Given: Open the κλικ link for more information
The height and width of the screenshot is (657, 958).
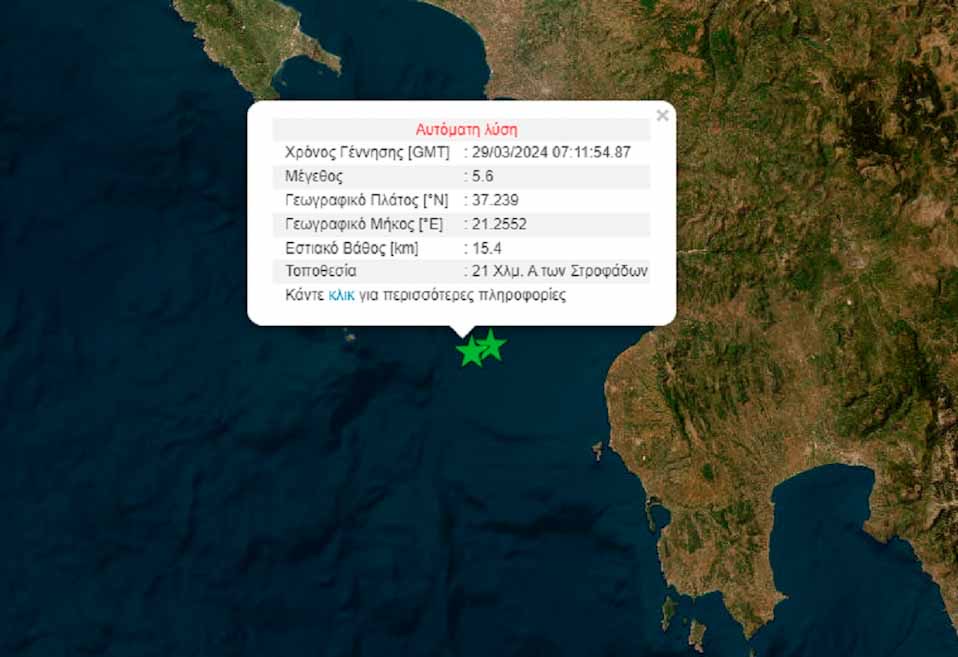Looking at the screenshot, I should pos(341,296).
